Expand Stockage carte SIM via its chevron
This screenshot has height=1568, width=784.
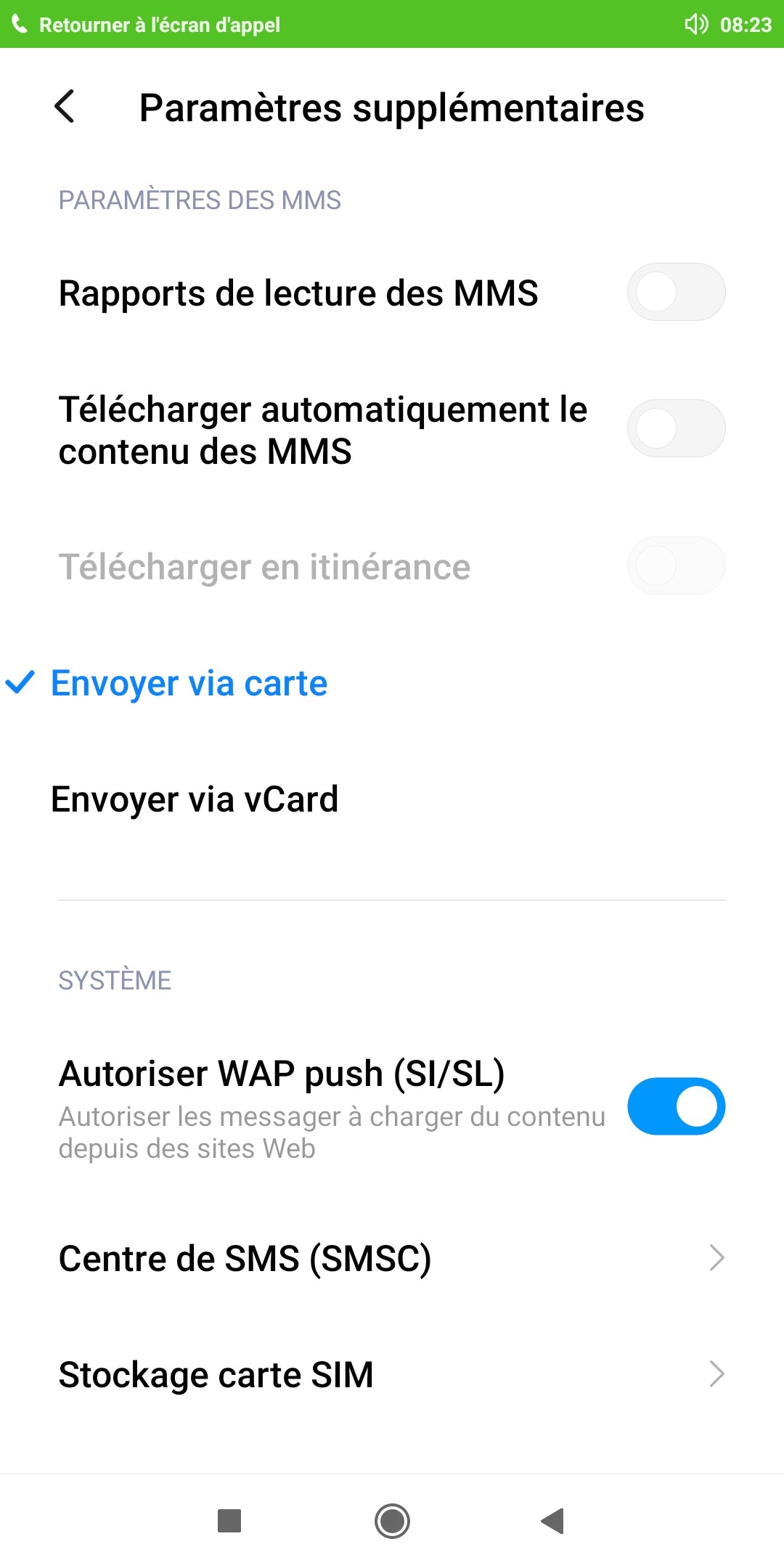(717, 1373)
